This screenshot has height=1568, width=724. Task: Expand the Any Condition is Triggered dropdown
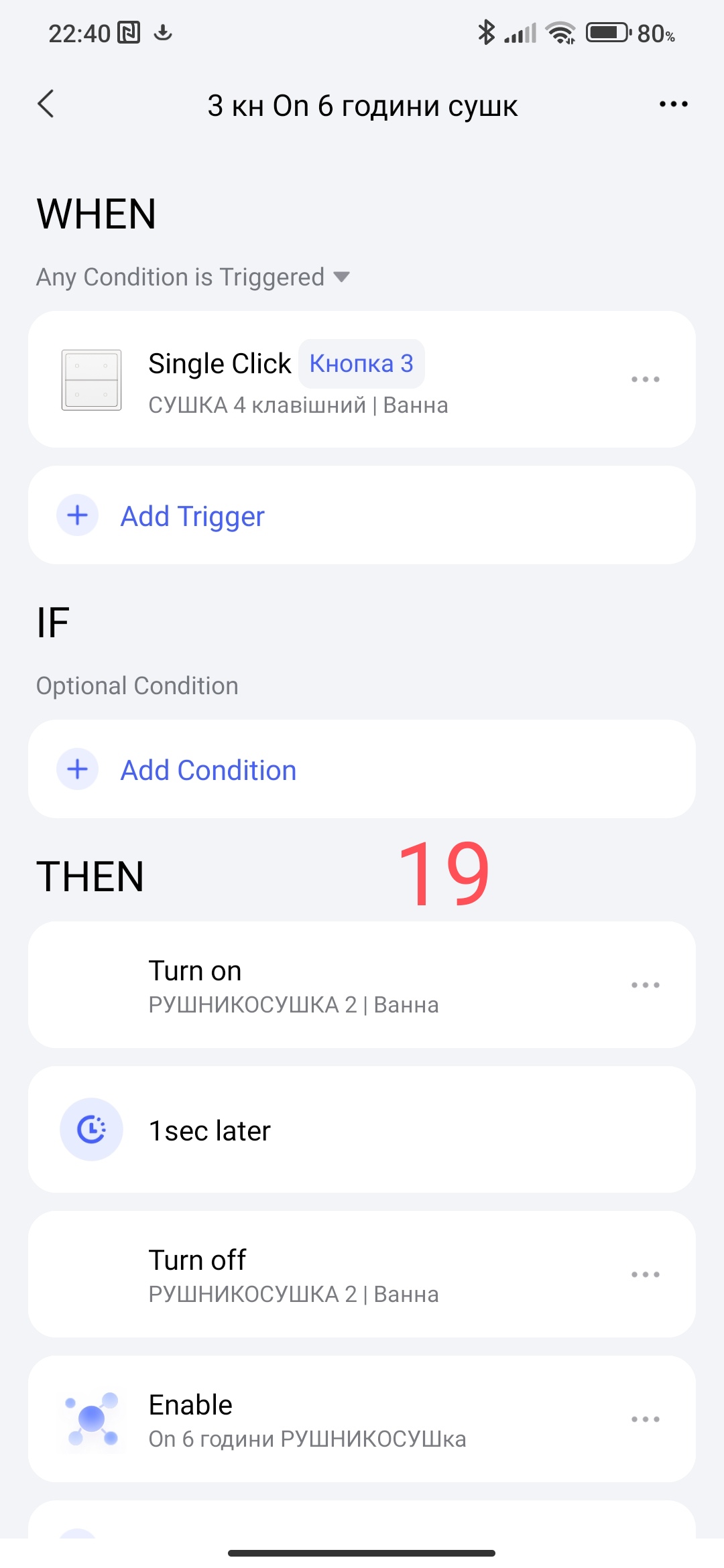point(193,277)
